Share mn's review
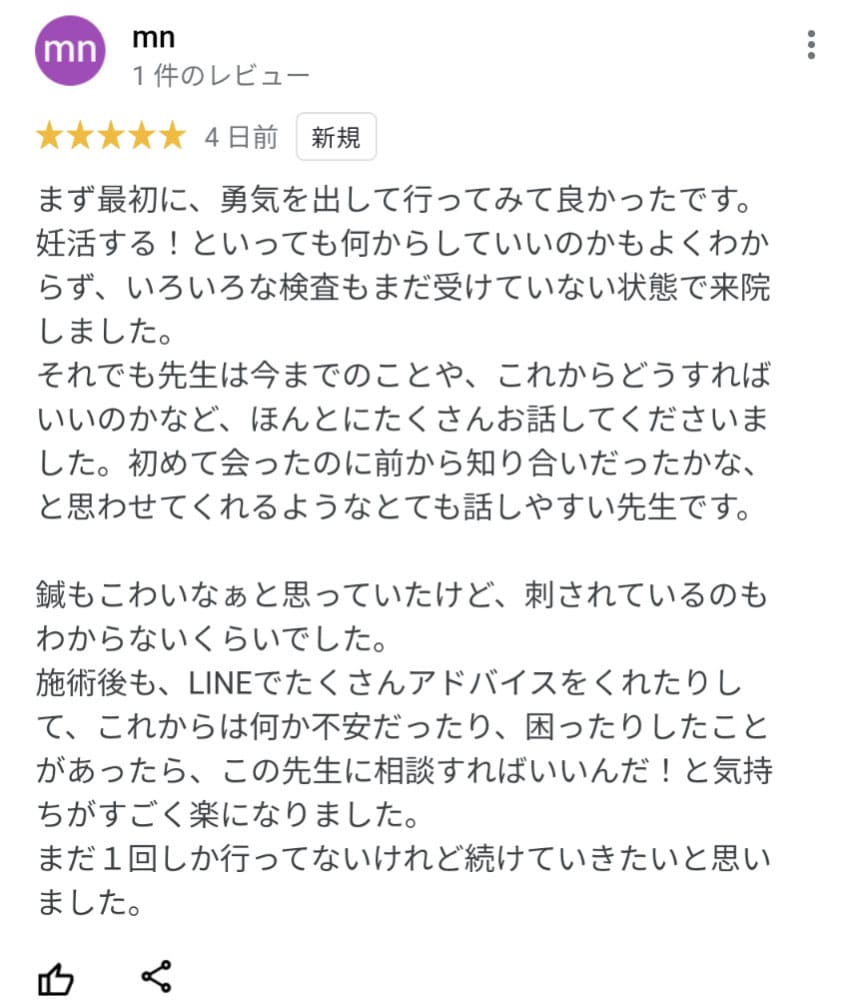Screen dimensions: 863x1008 point(155,976)
